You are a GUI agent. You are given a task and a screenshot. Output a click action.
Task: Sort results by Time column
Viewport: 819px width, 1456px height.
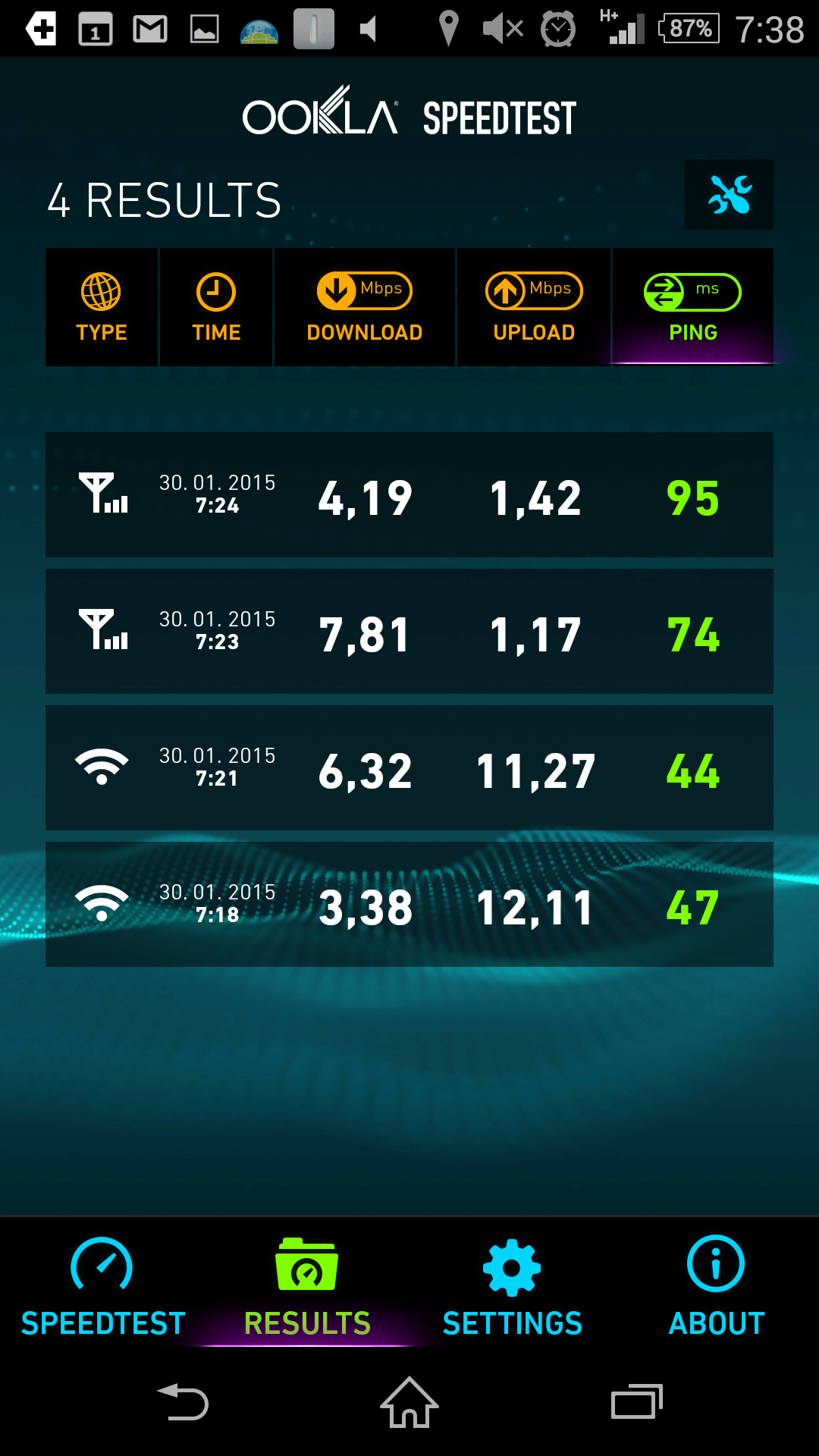(216, 307)
